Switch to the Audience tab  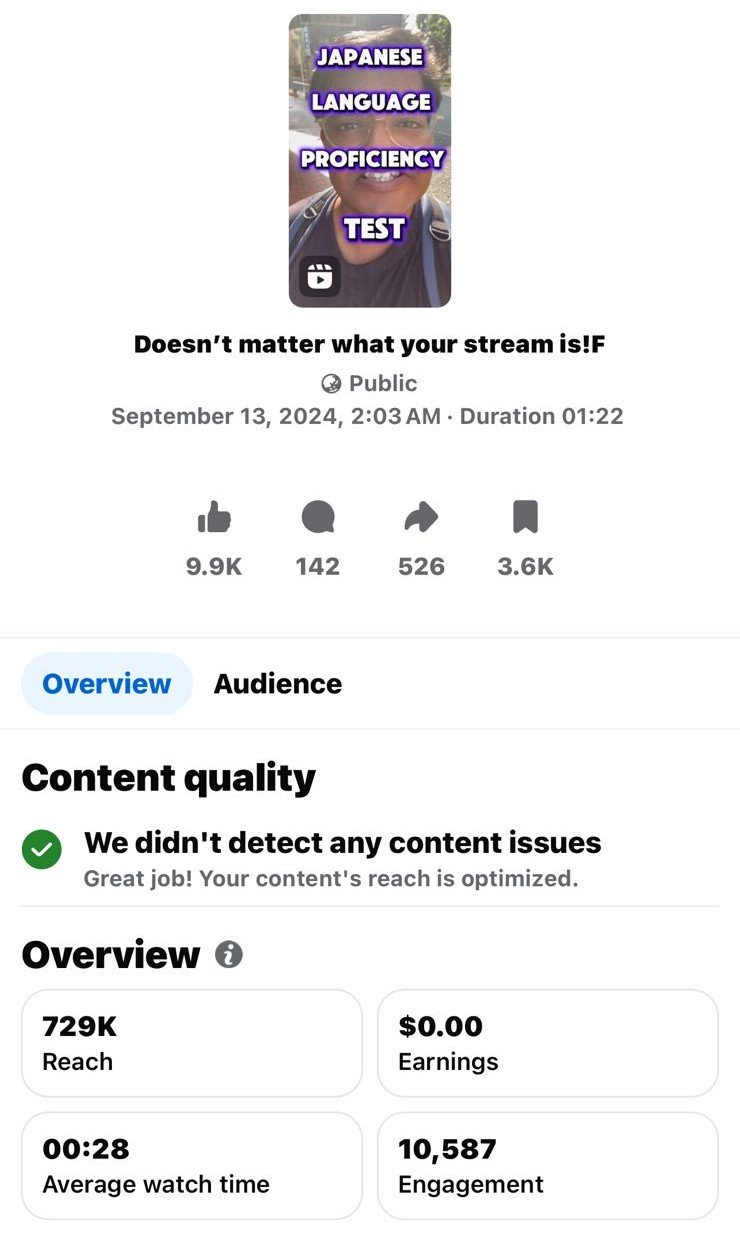277,684
